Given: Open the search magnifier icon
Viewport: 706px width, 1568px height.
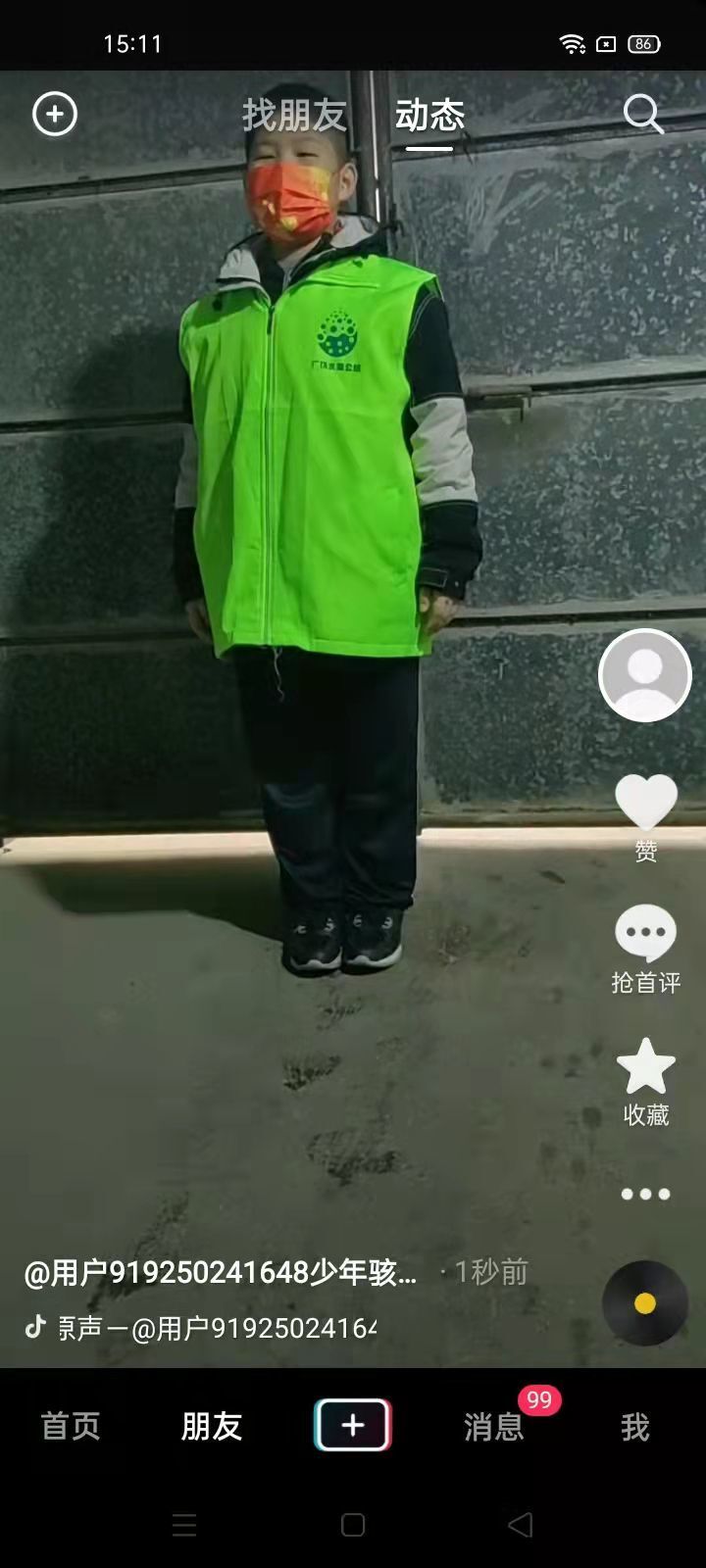Looking at the screenshot, I should click(644, 115).
